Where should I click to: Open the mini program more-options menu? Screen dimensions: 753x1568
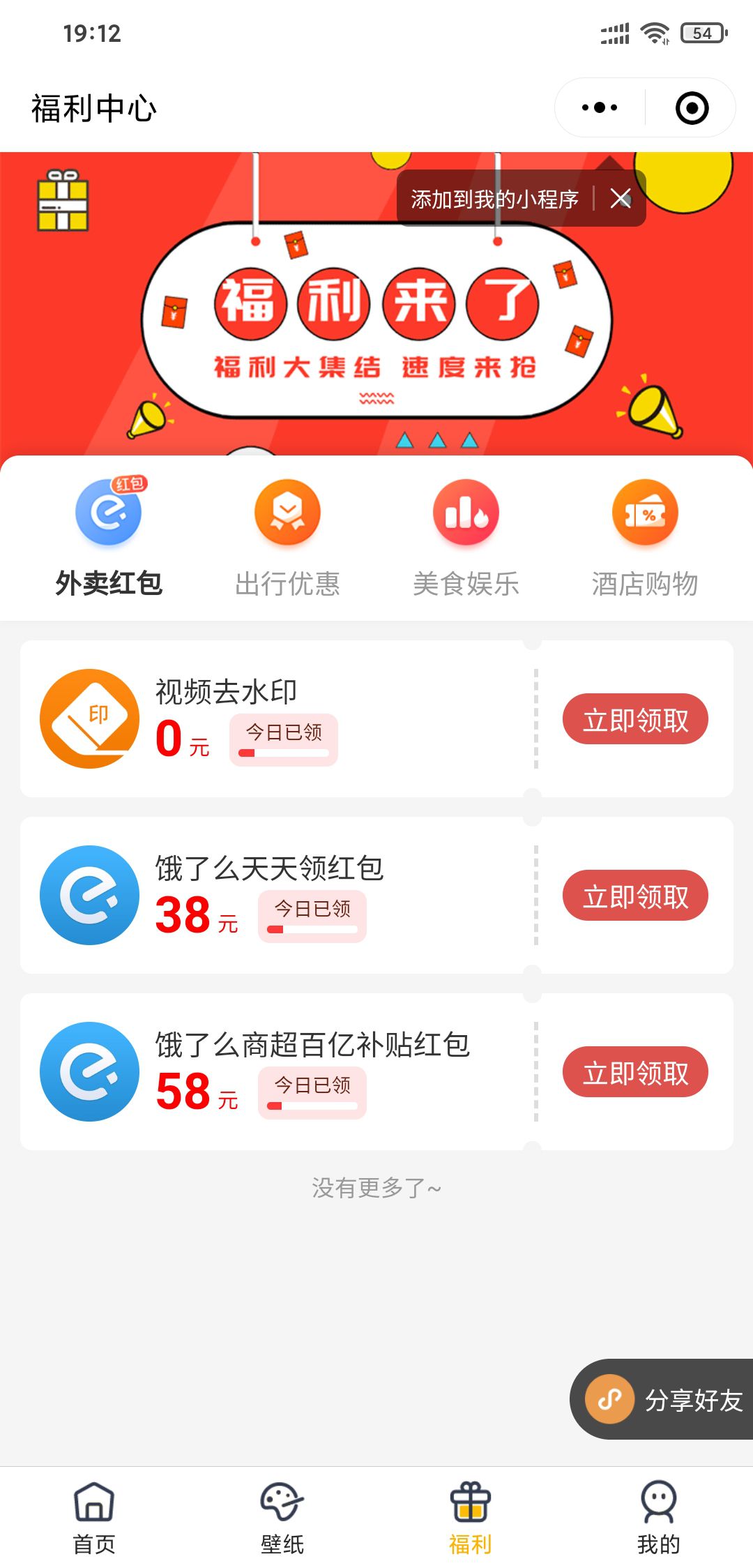[x=600, y=108]
